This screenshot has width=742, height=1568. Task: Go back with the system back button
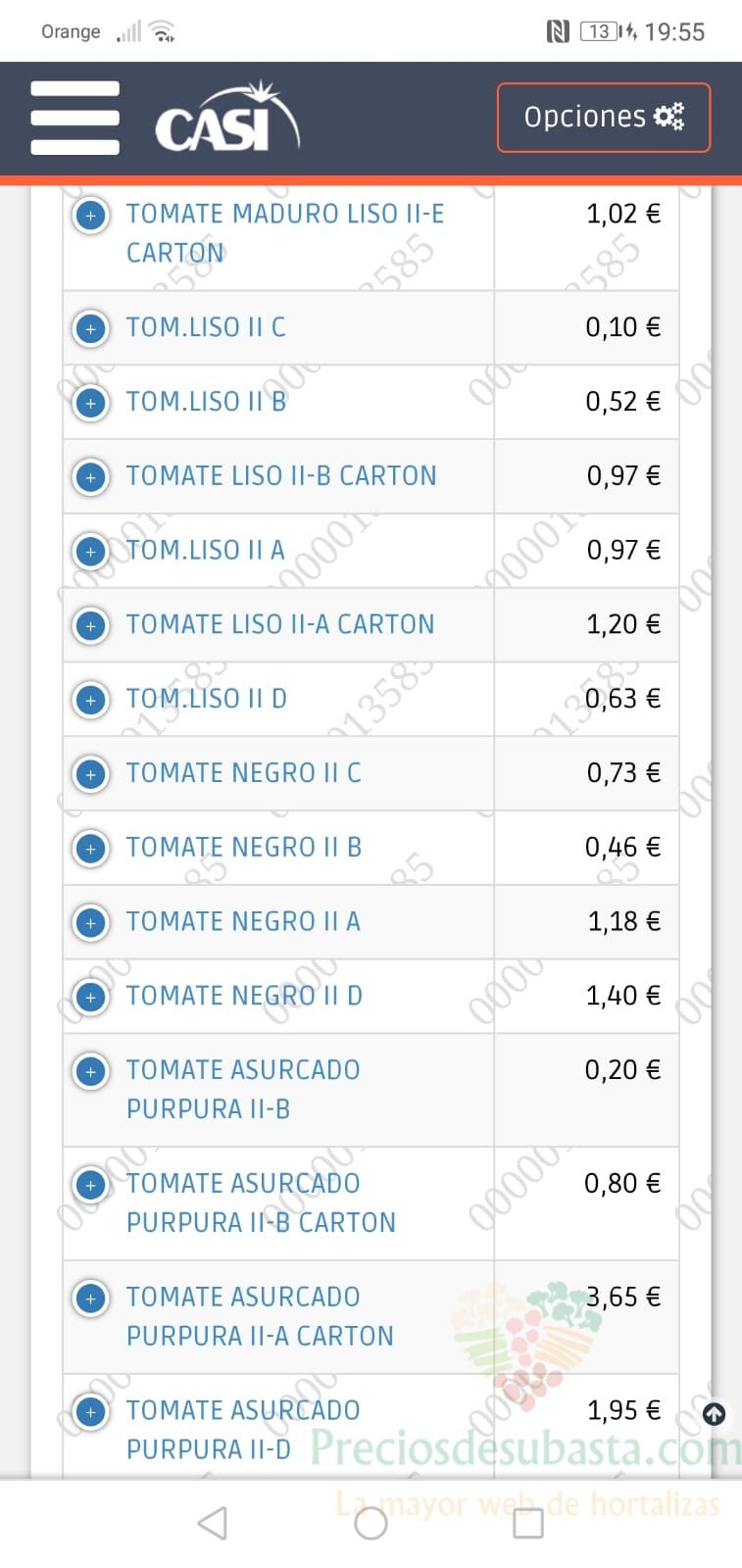(x=213, y=1523)
